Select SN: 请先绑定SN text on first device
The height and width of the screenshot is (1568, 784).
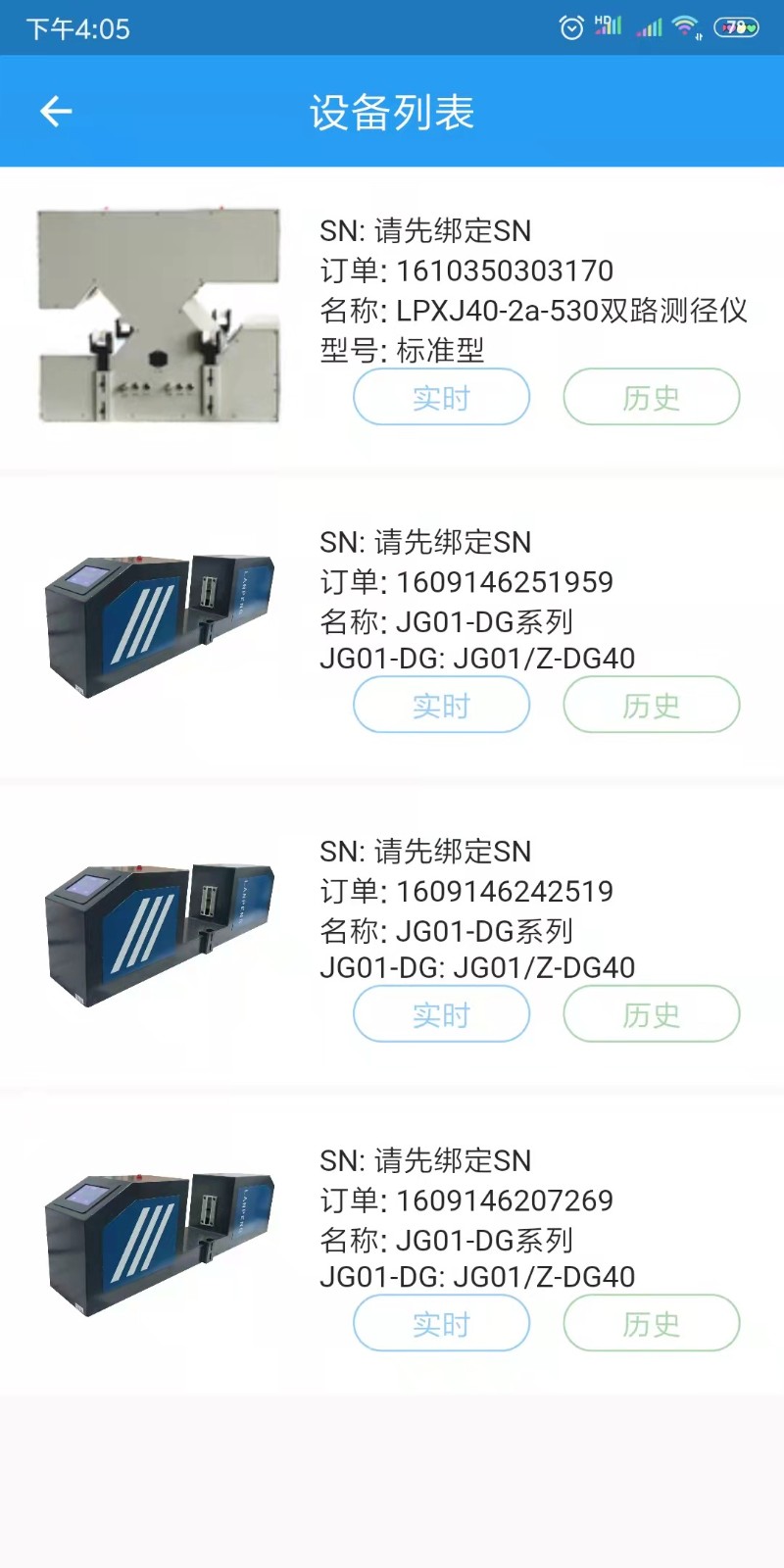pyautogui.click(x=426, y=232)
